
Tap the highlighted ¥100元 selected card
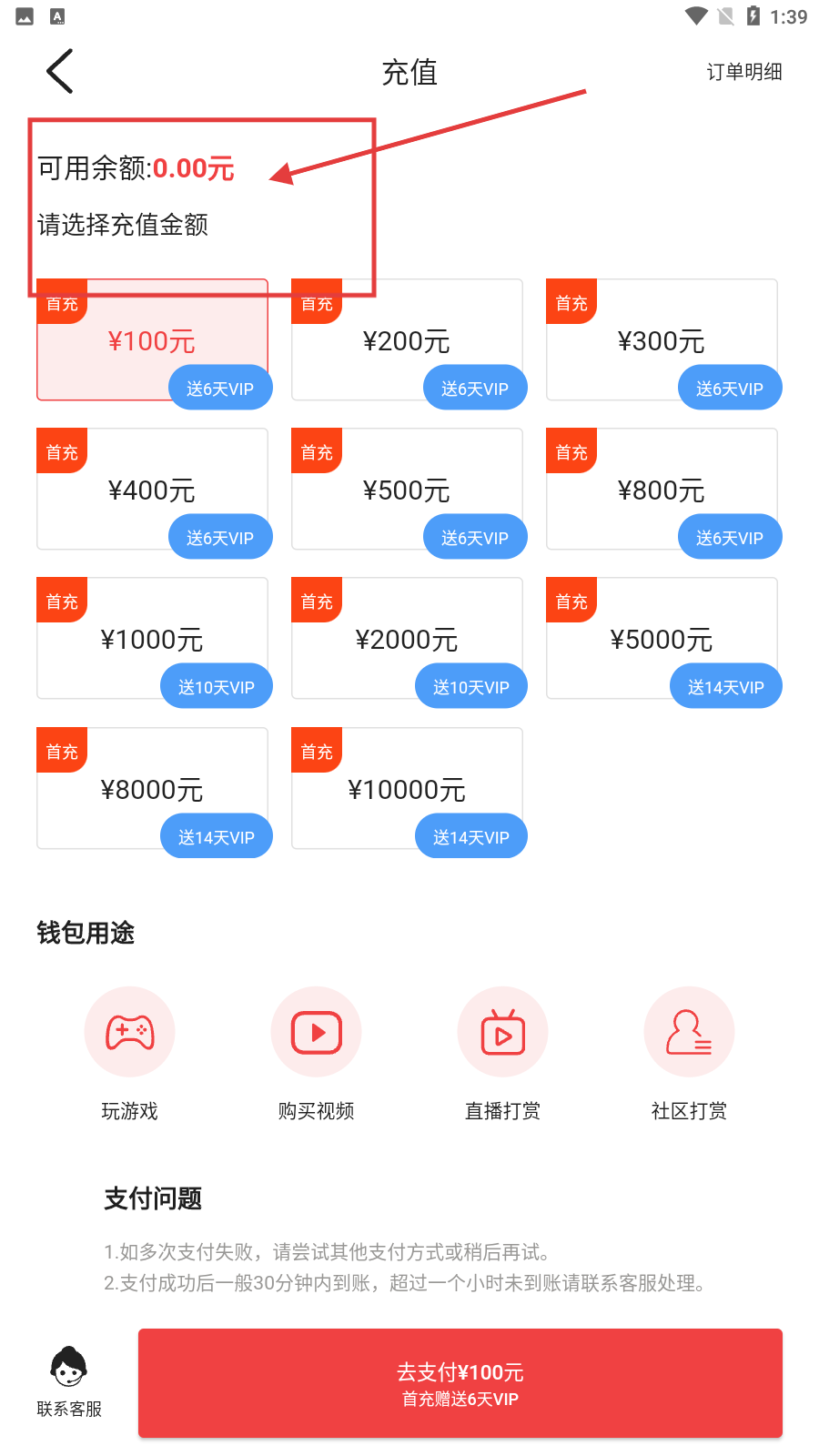pyautogui.click(x=153, y=340)
